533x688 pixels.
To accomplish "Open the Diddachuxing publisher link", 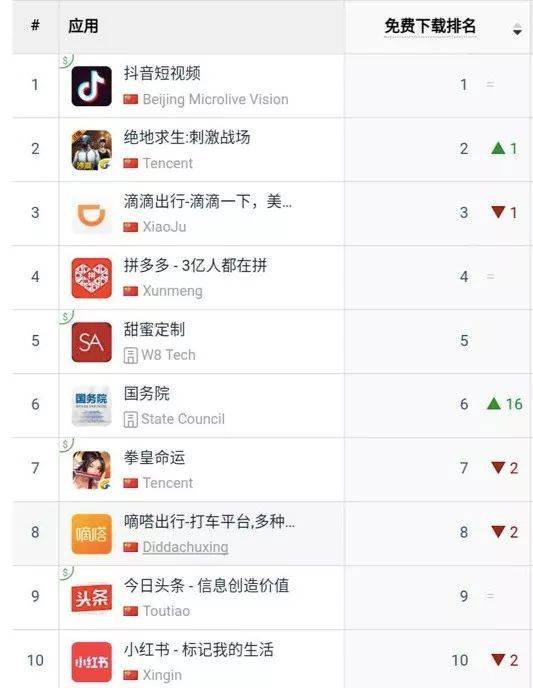I will (x=185, y=547).
